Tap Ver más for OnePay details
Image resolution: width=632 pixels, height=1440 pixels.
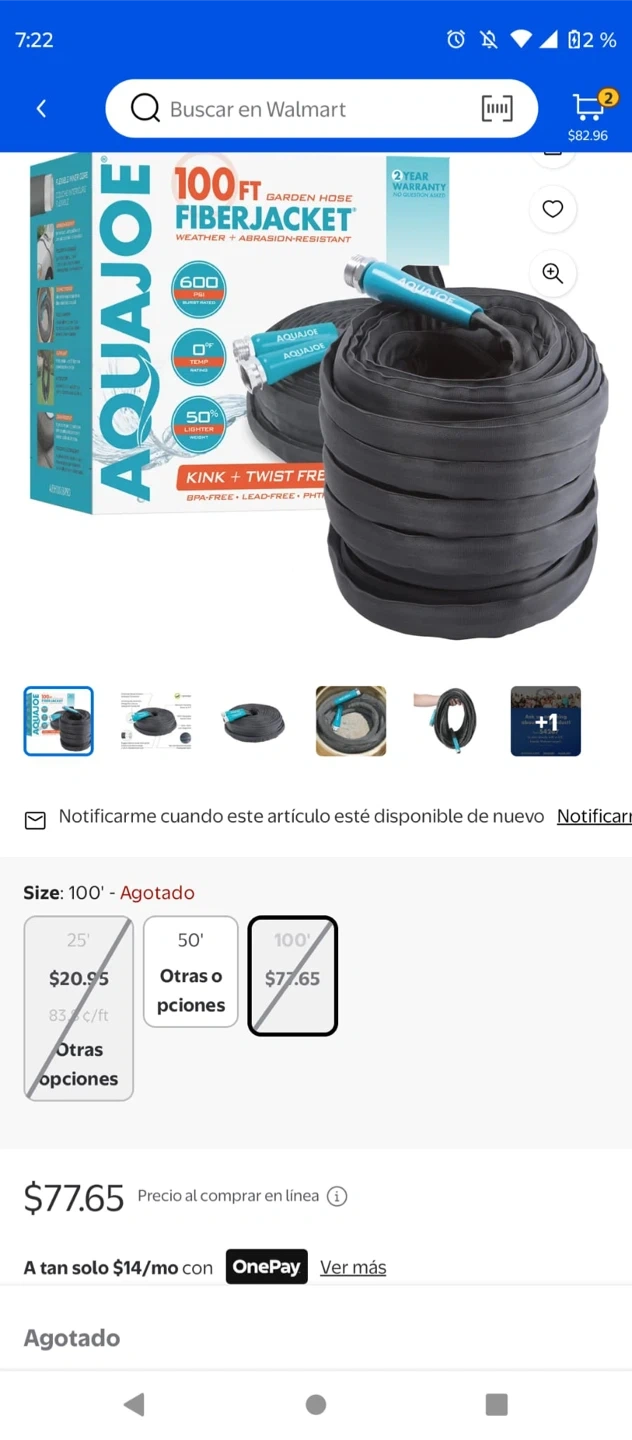(353, 1267)
